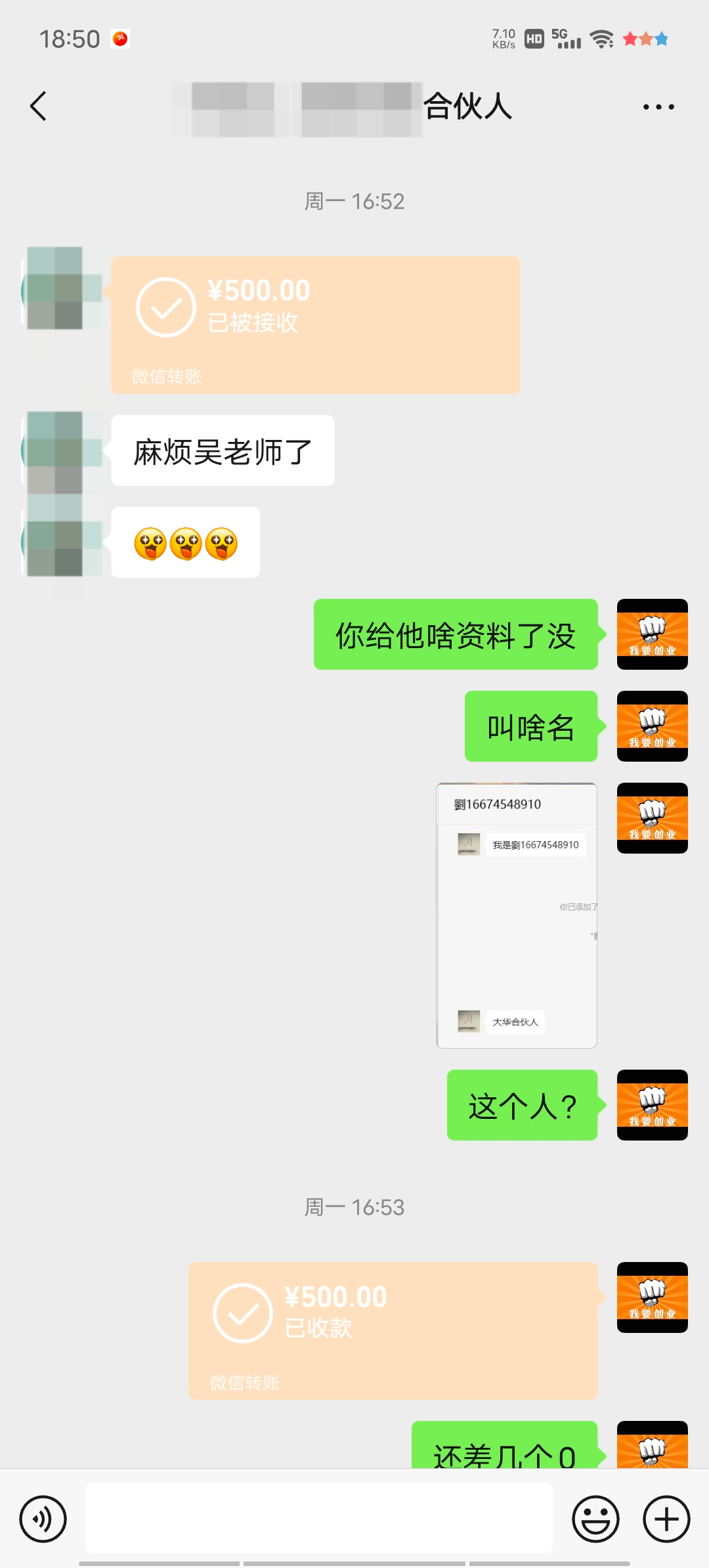Image resolution: width=709 pixels, height=1568 pixels.
Task: Open the chat info overflow menu
Action: [658, 106]
